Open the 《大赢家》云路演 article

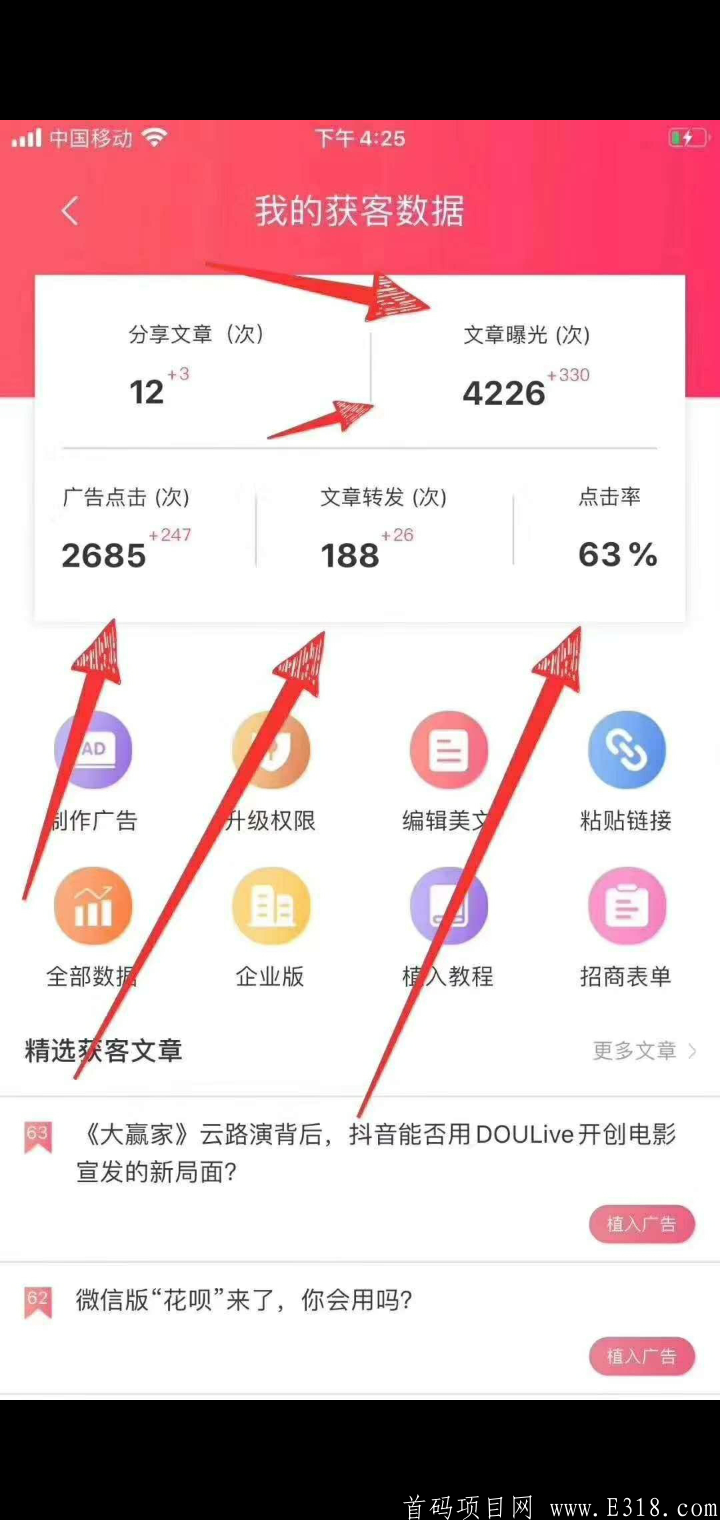point(376,1153)
